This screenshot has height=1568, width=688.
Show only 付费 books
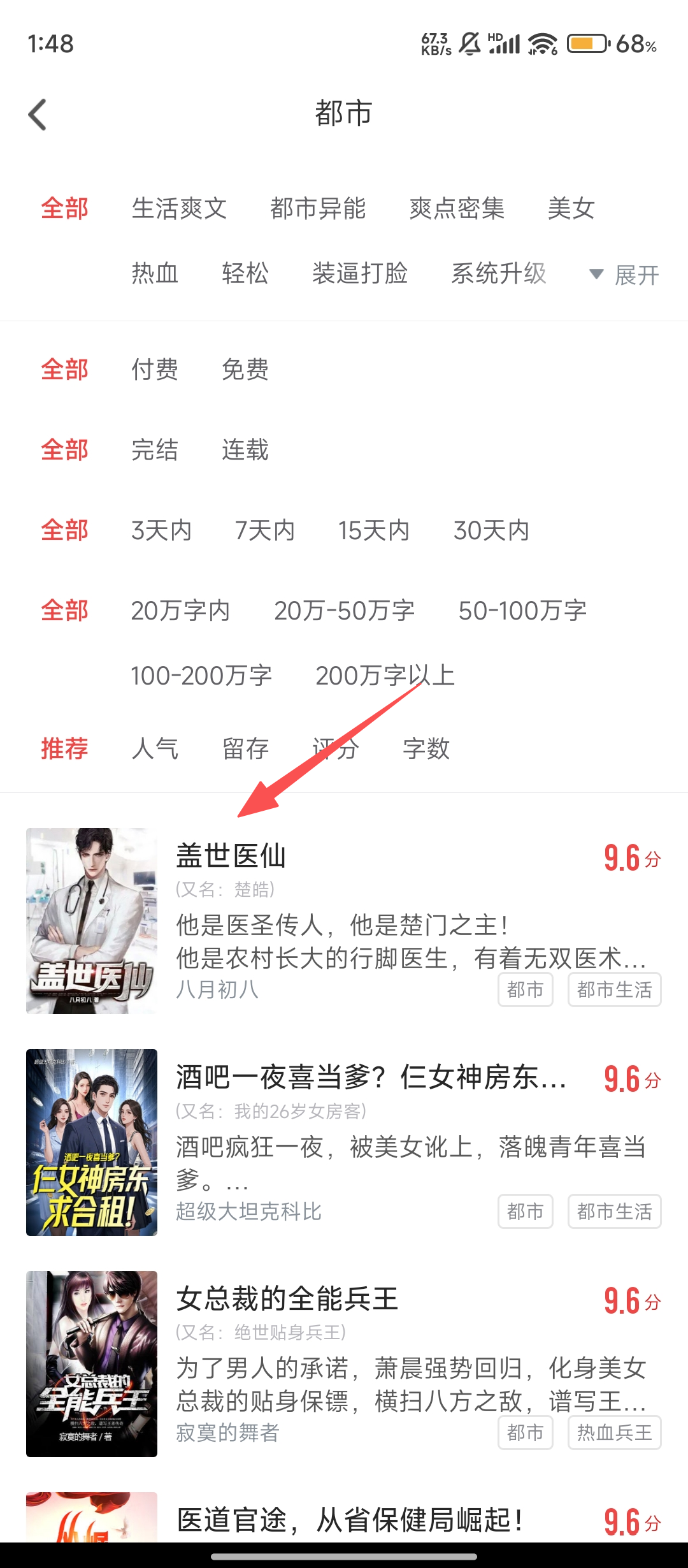pyautogui.click(x=155, y=370)
